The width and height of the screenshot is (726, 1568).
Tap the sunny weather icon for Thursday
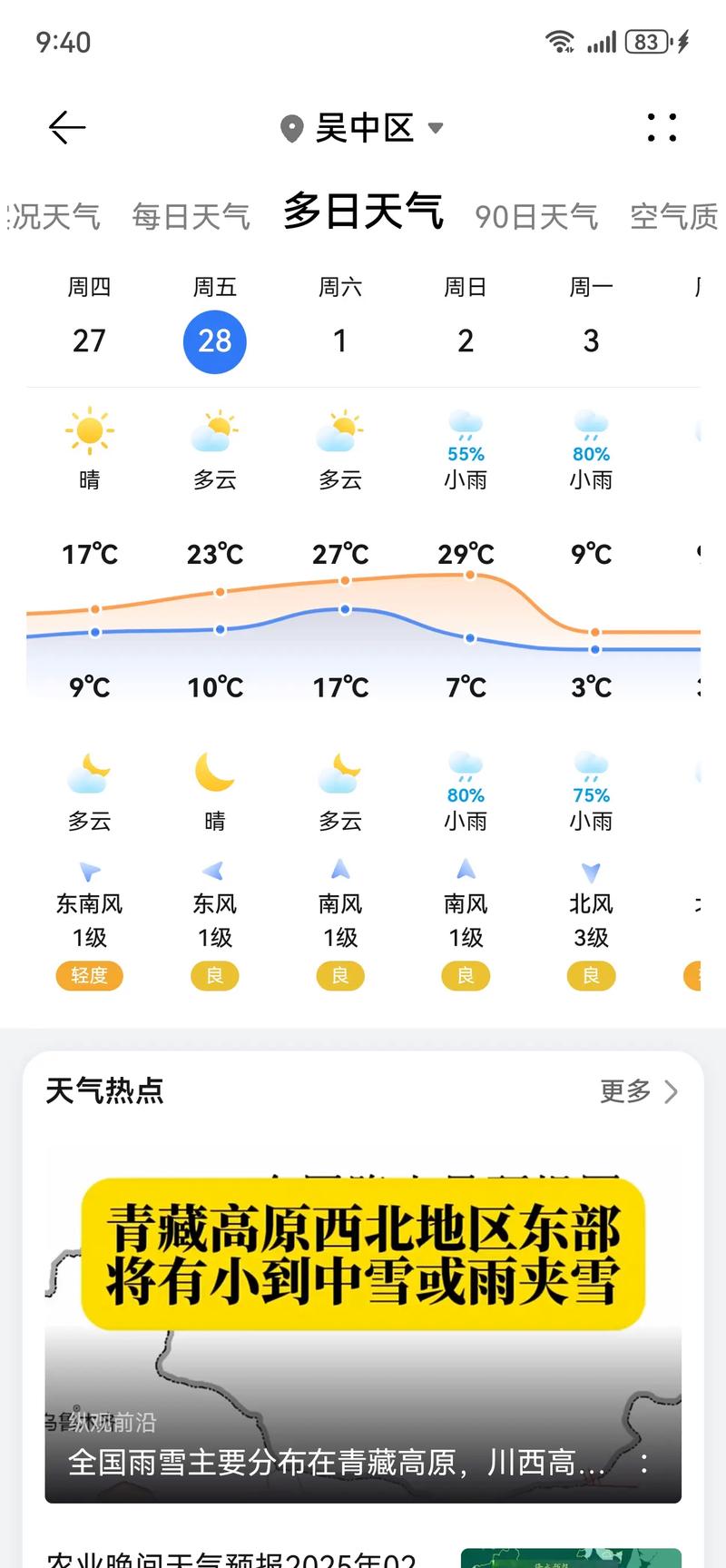click(89, 433)
